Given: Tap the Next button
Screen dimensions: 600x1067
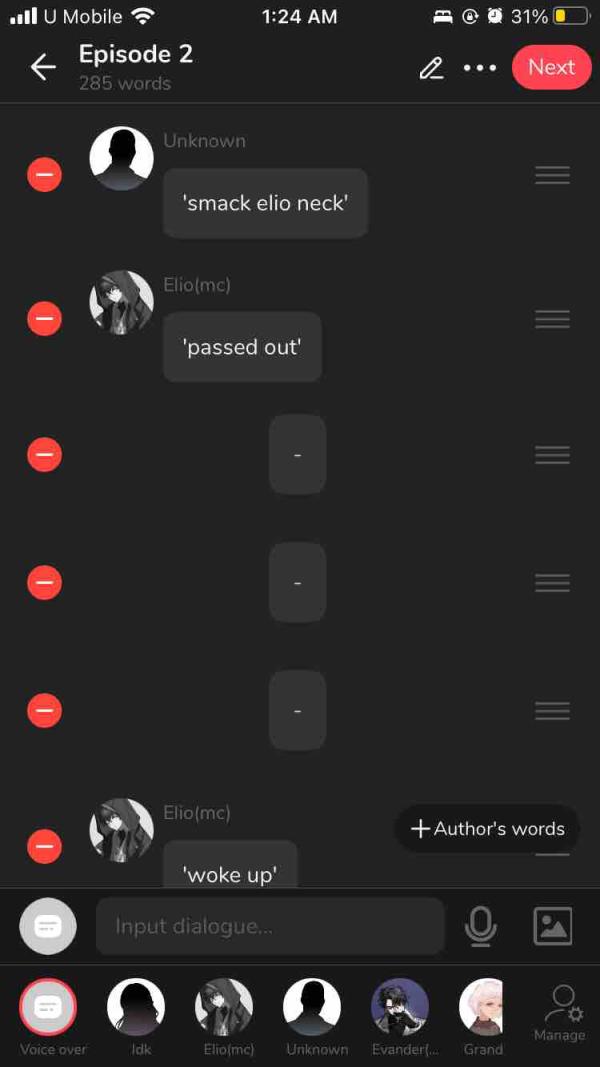Looking at the screenshot, I should point(551,67).
